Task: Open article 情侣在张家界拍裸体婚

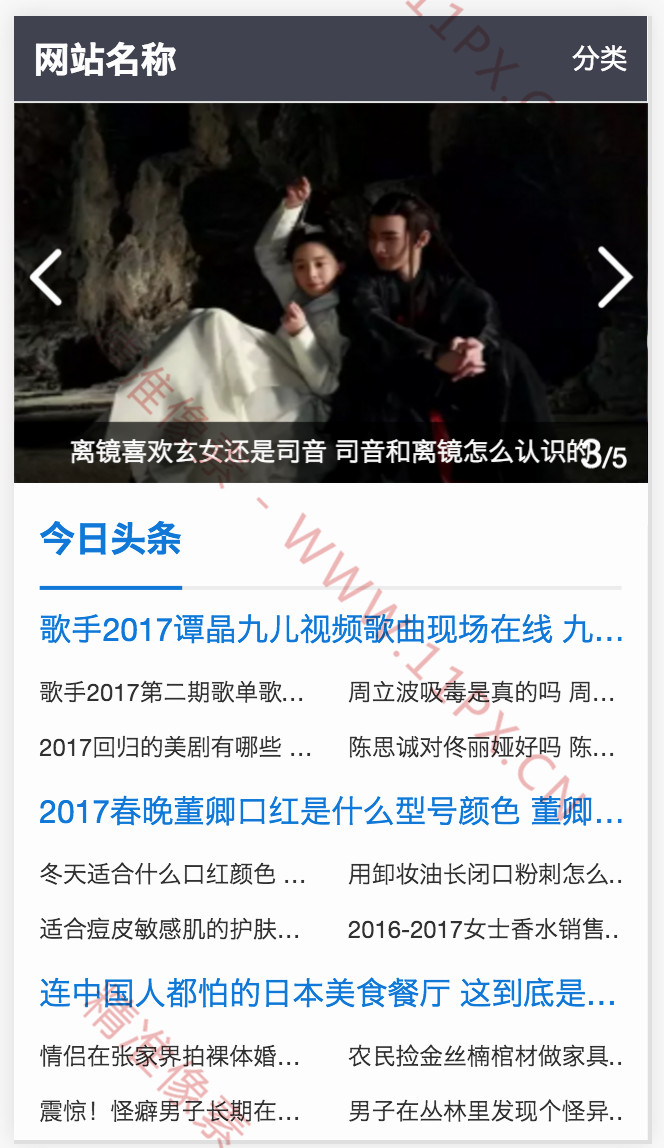Action: [x=170, y=1056]
